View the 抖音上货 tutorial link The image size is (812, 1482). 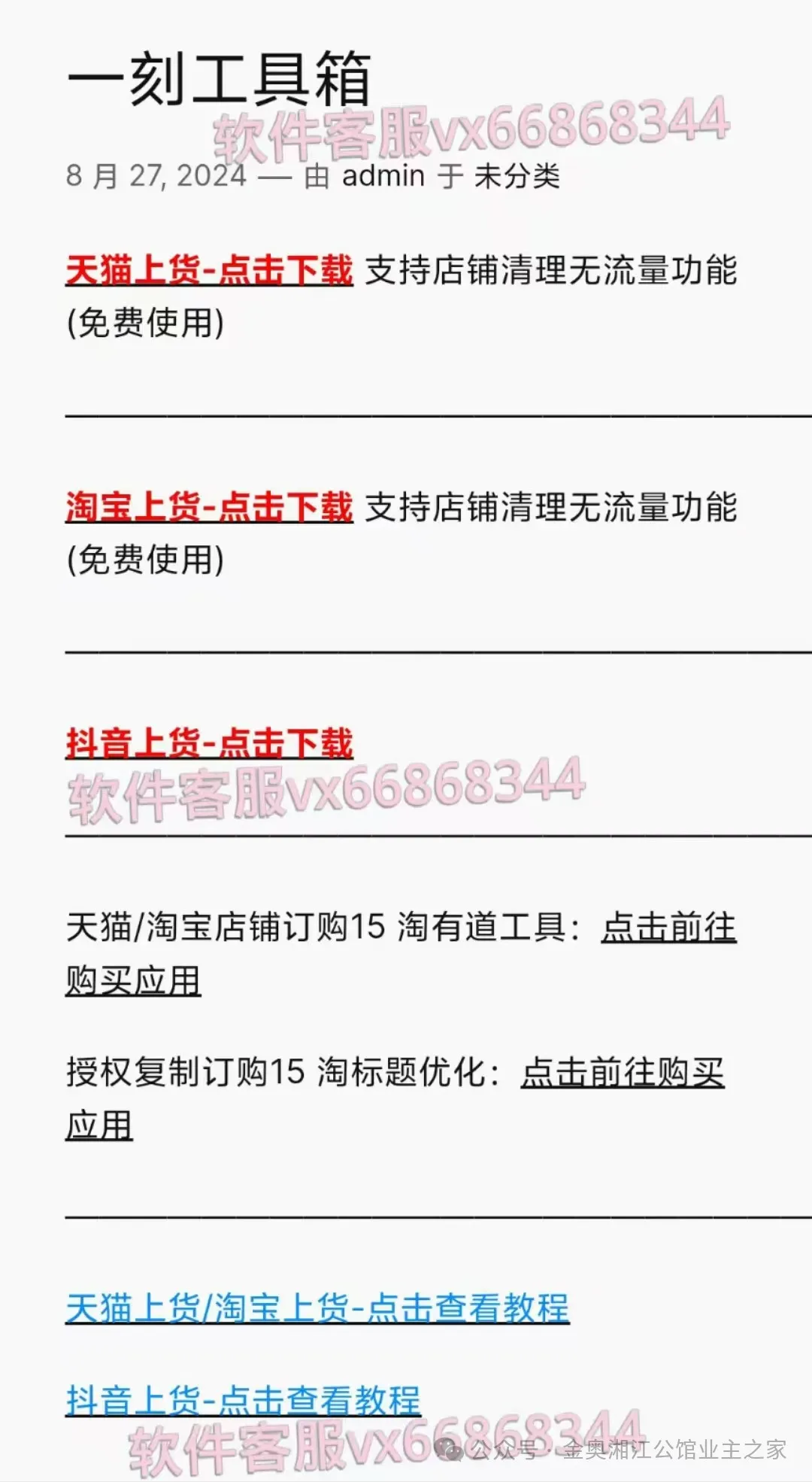[x=242, y=1401]
